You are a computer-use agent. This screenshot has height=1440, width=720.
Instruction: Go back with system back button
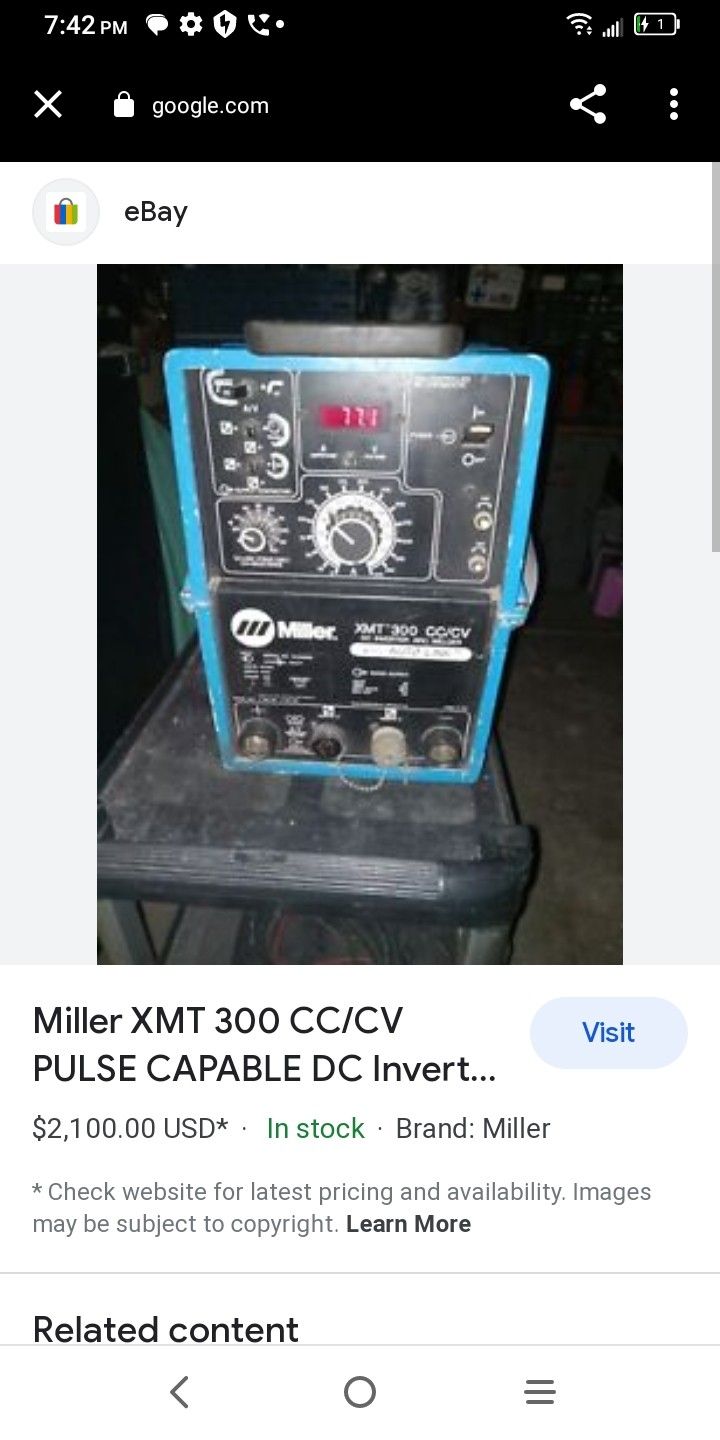point(180,1392)
